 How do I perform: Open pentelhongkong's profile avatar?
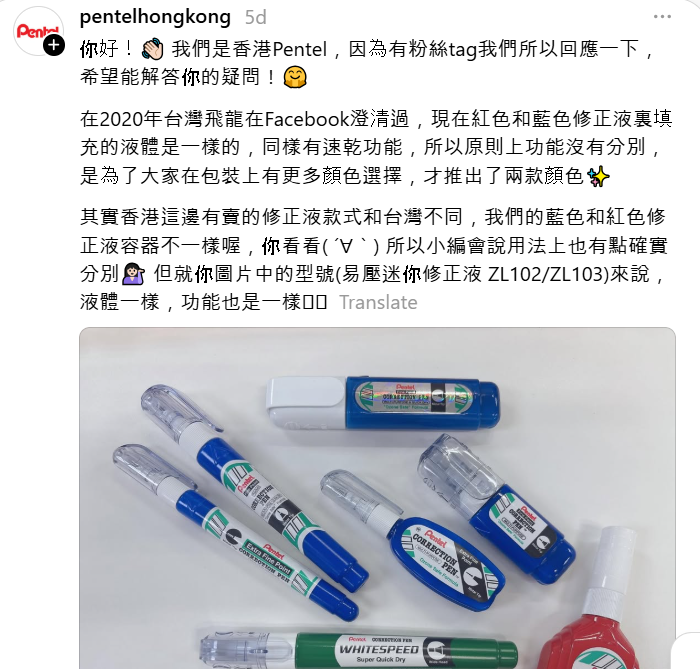click(34, 30)
